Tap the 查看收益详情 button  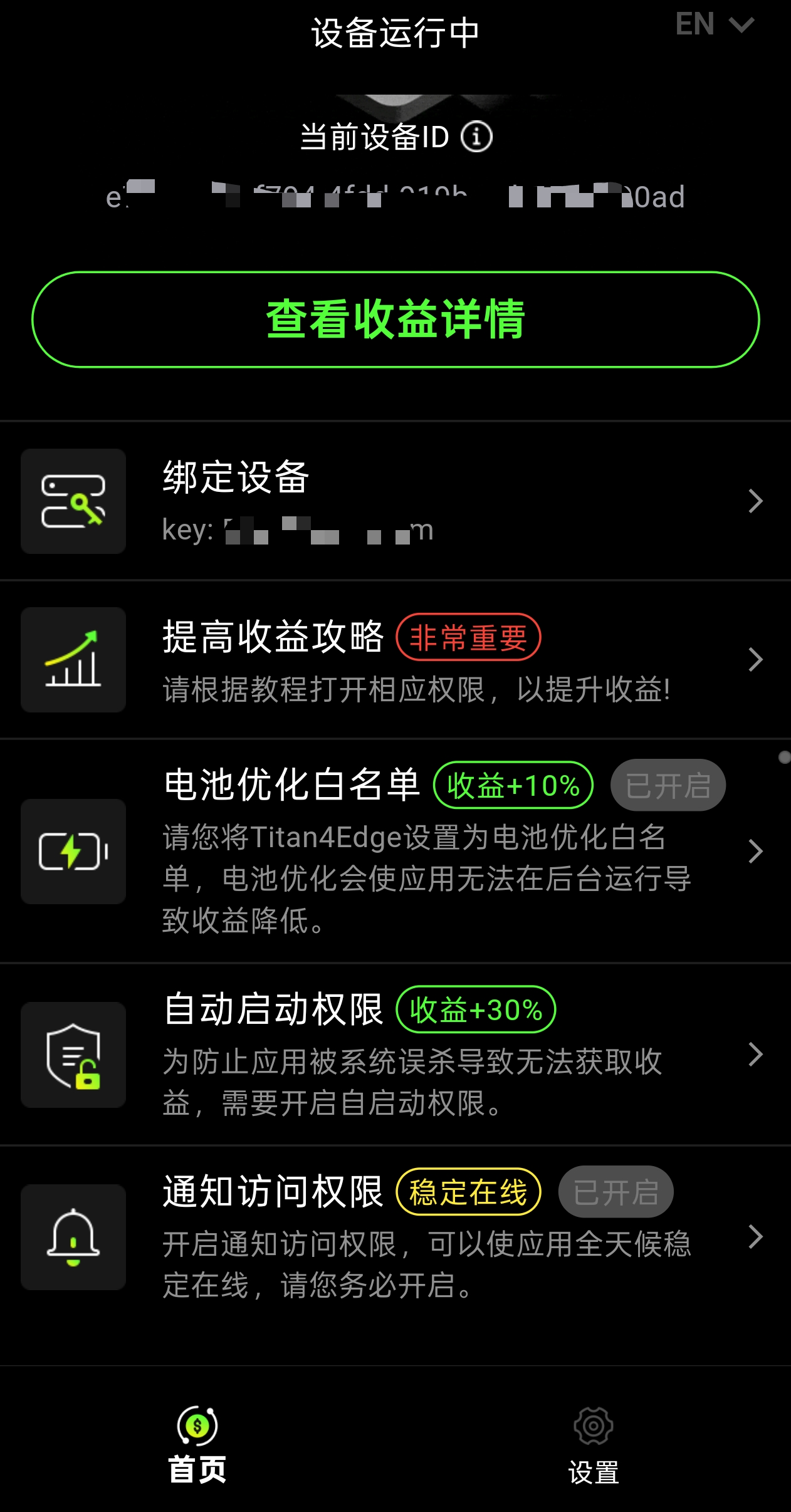(x=395, y=319)
